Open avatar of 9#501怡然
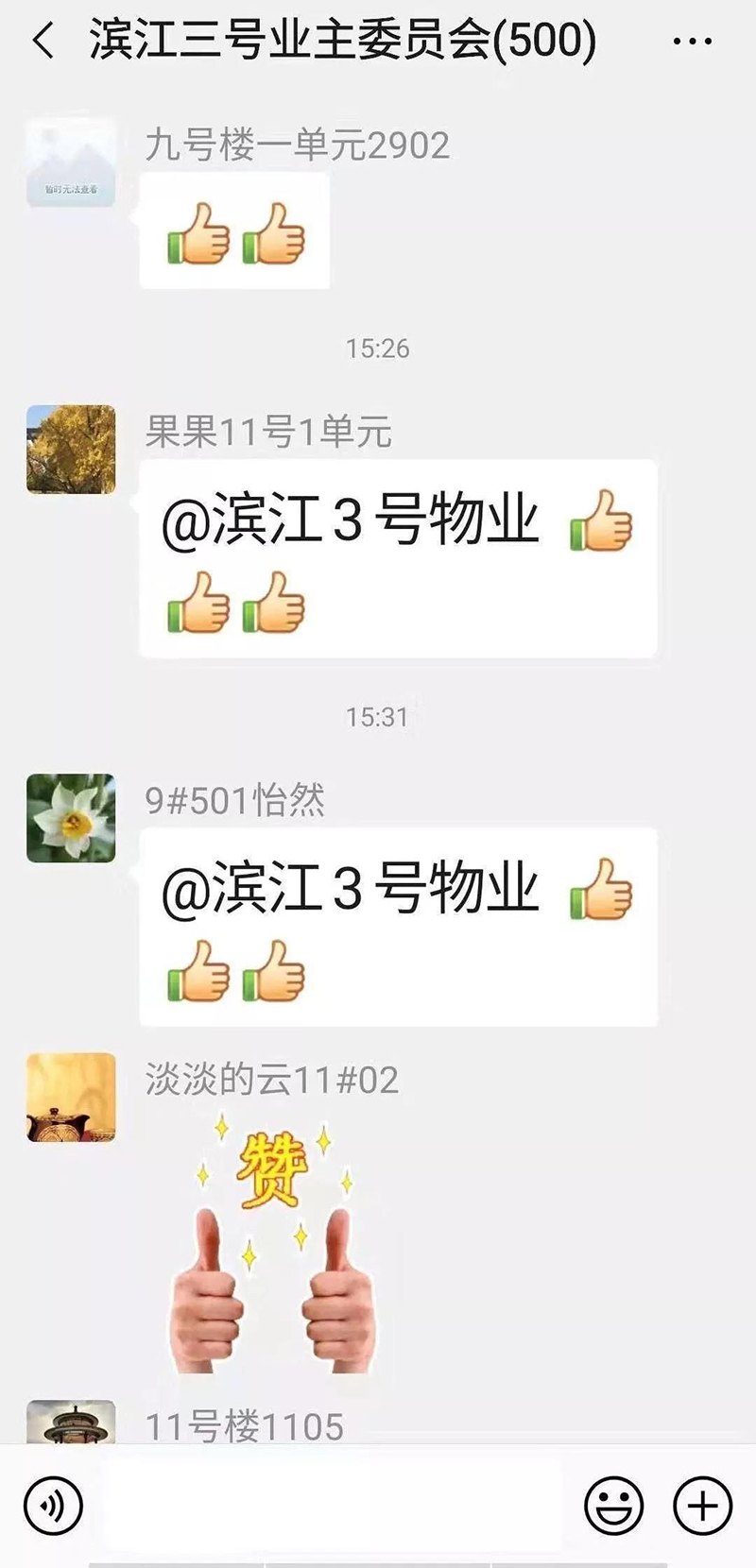The width and height of the screenshot is (756, 1568). pyautogui.click(x=71, y=818)
